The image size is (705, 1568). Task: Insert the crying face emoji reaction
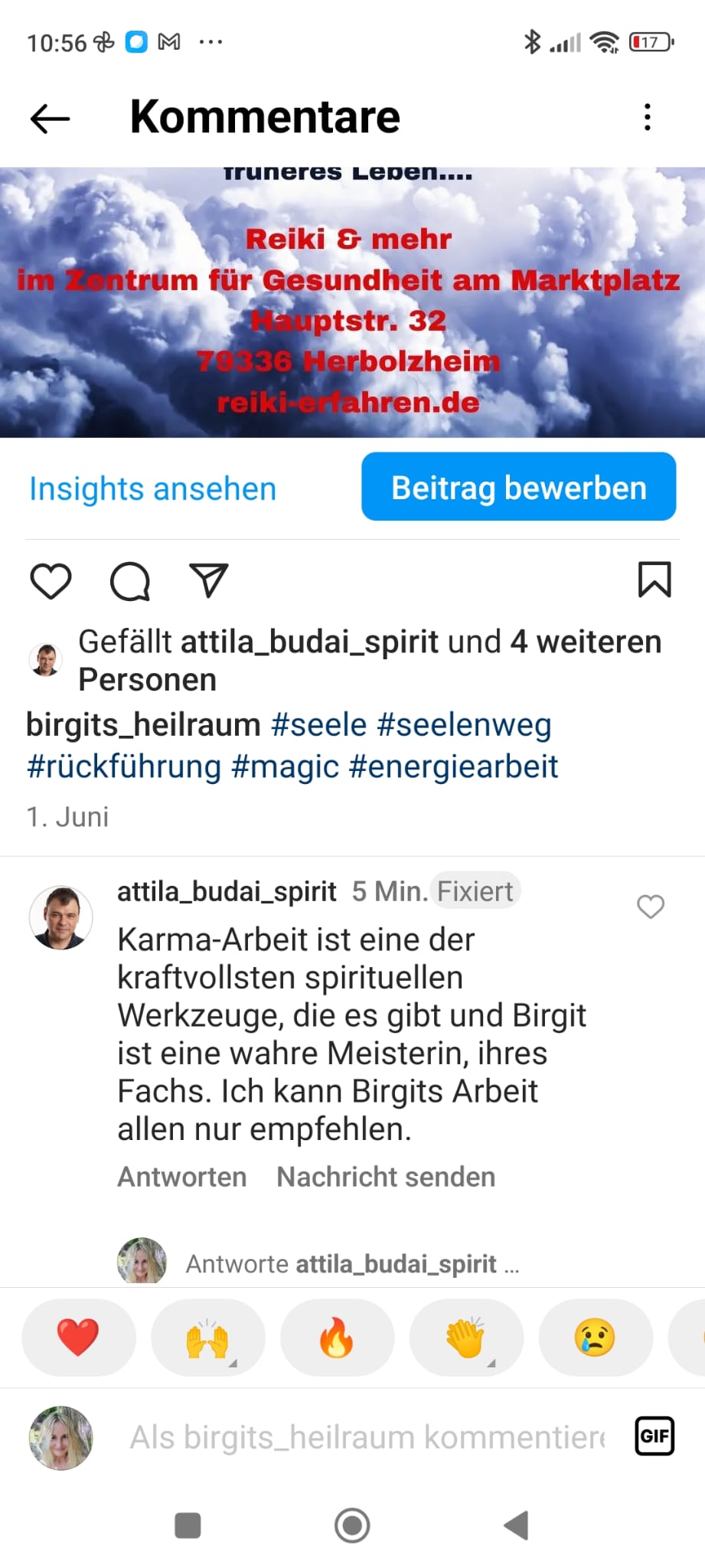(x=595, y=1338)
